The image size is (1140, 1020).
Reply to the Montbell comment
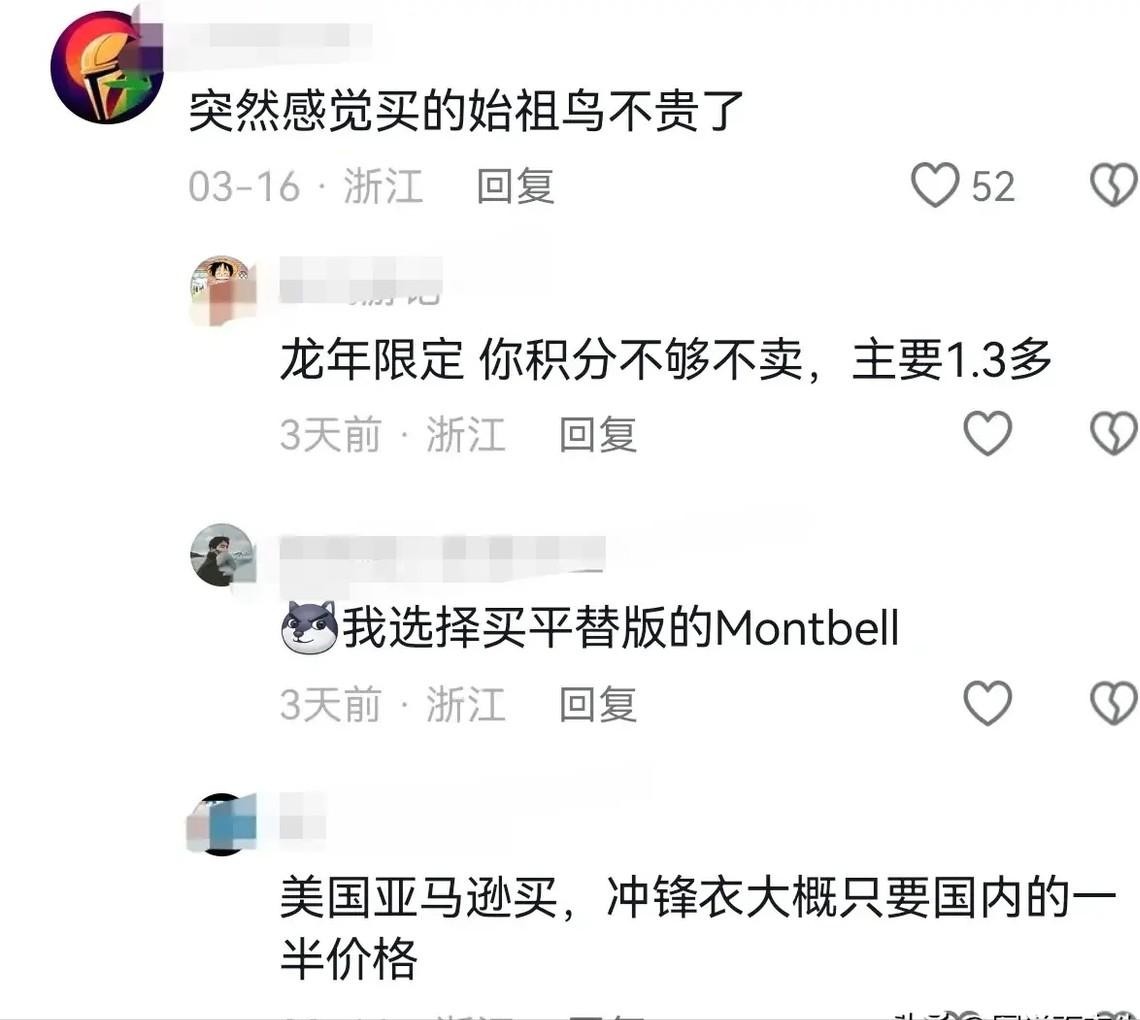coord(598,704)
